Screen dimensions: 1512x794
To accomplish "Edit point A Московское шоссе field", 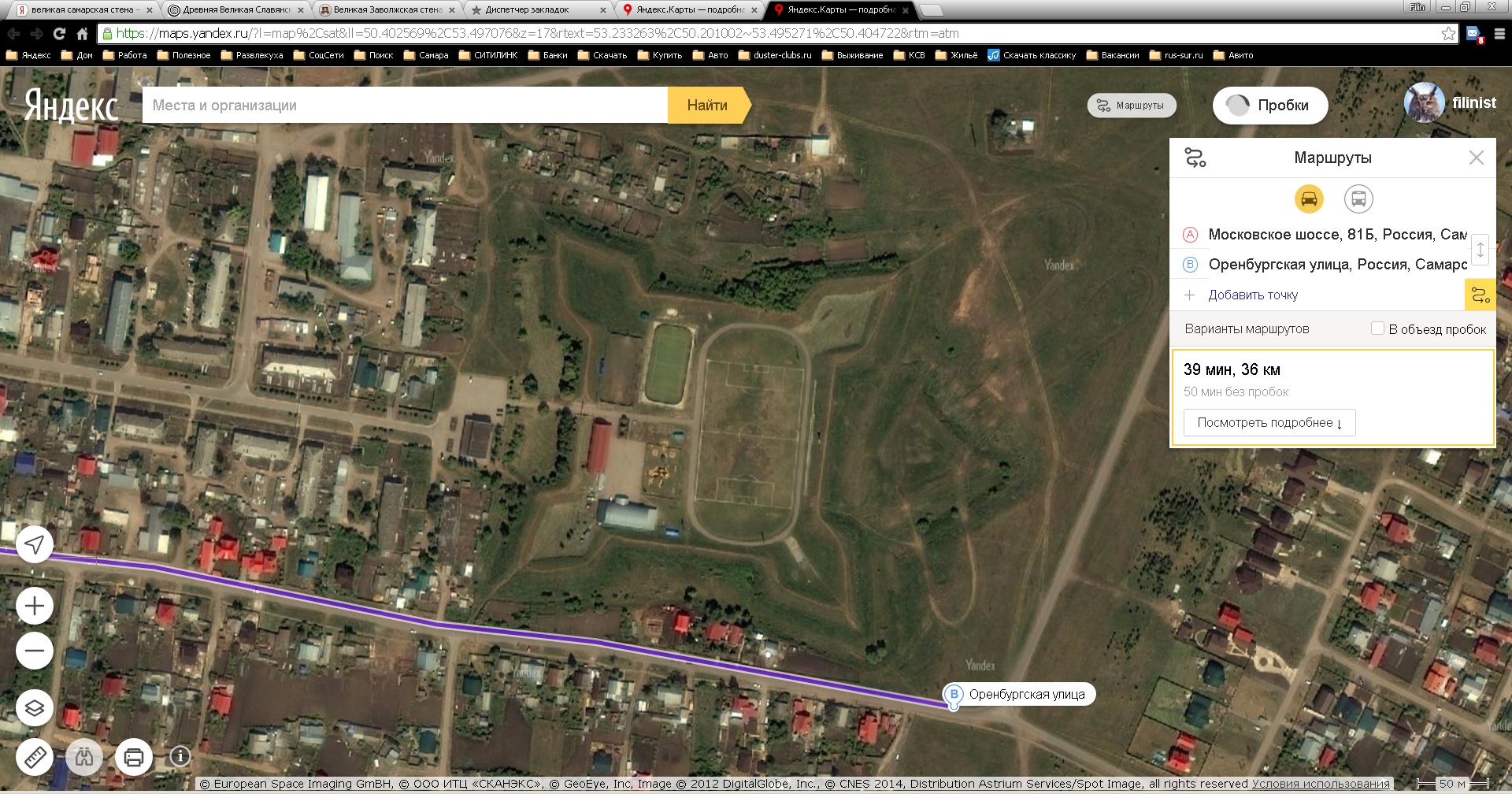I will (1336, 235).
